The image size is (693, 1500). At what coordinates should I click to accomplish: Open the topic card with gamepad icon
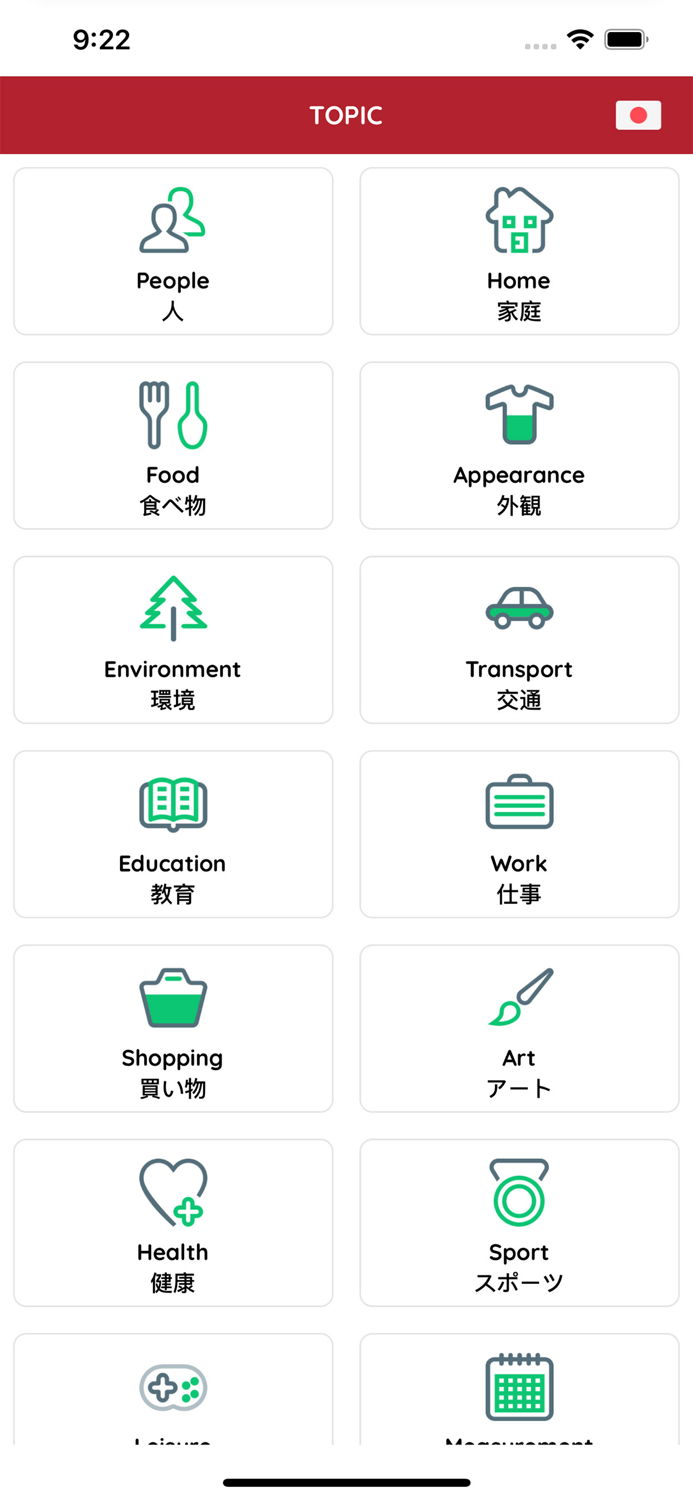[x=173, y=1392]
